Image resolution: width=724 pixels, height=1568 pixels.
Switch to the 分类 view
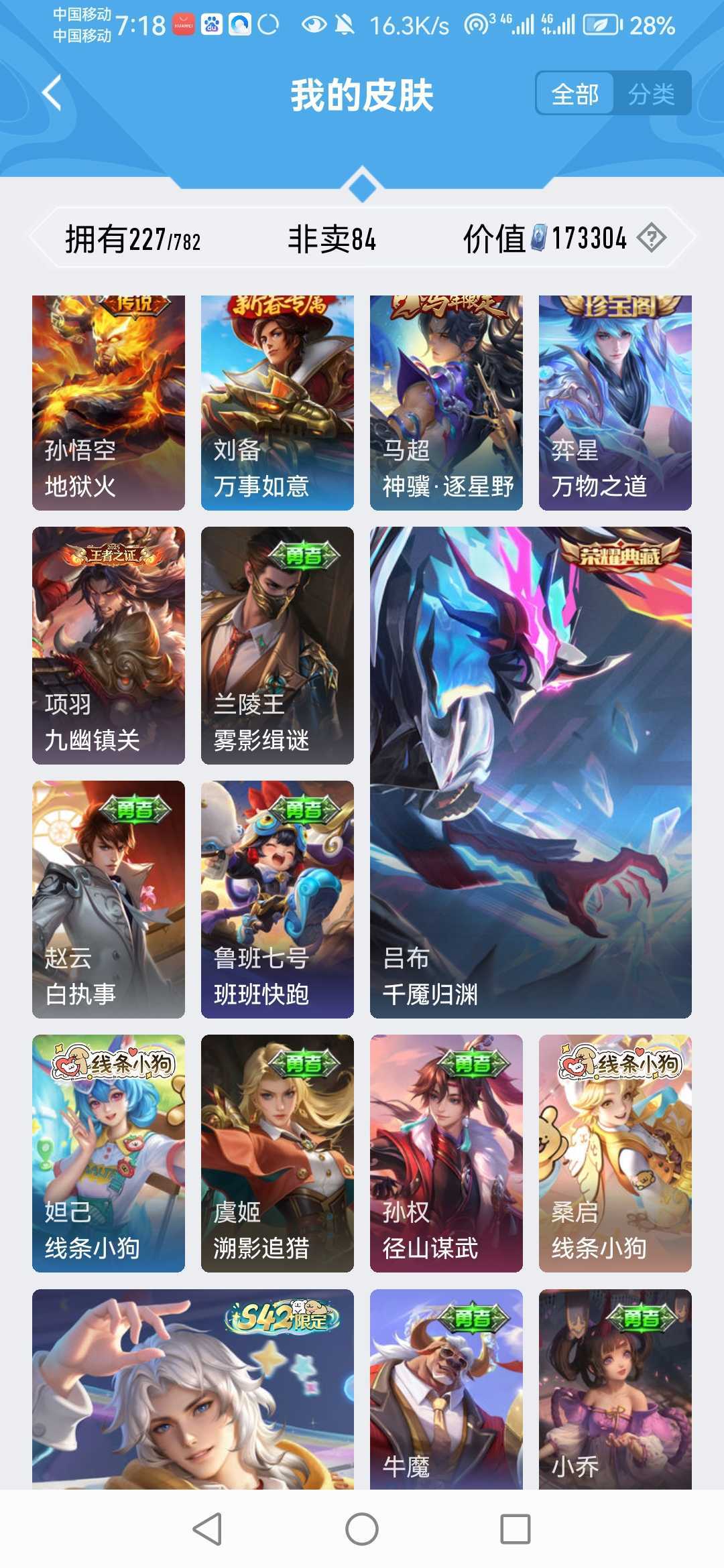[x=651, y=94]
